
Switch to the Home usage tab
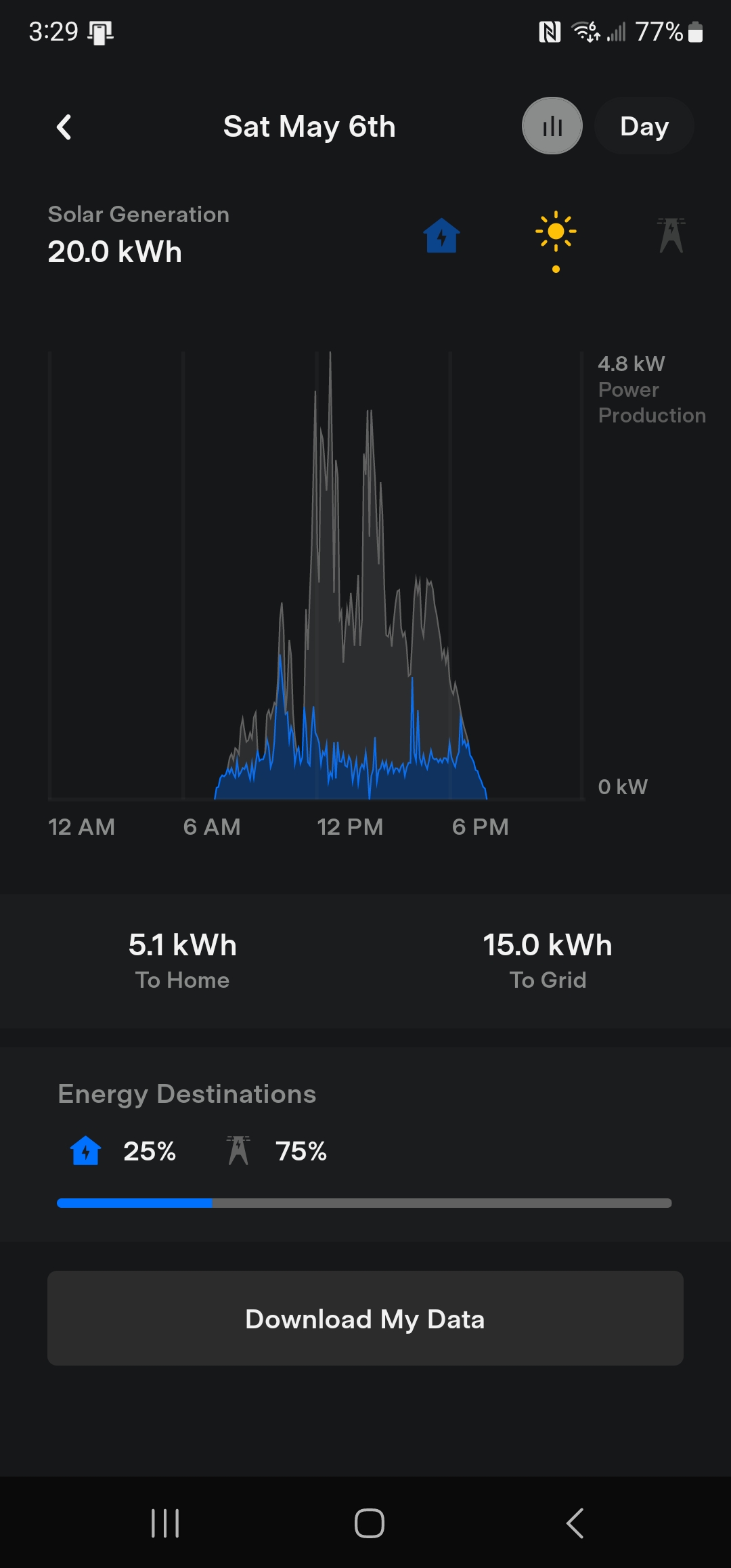tap(441, 236)
